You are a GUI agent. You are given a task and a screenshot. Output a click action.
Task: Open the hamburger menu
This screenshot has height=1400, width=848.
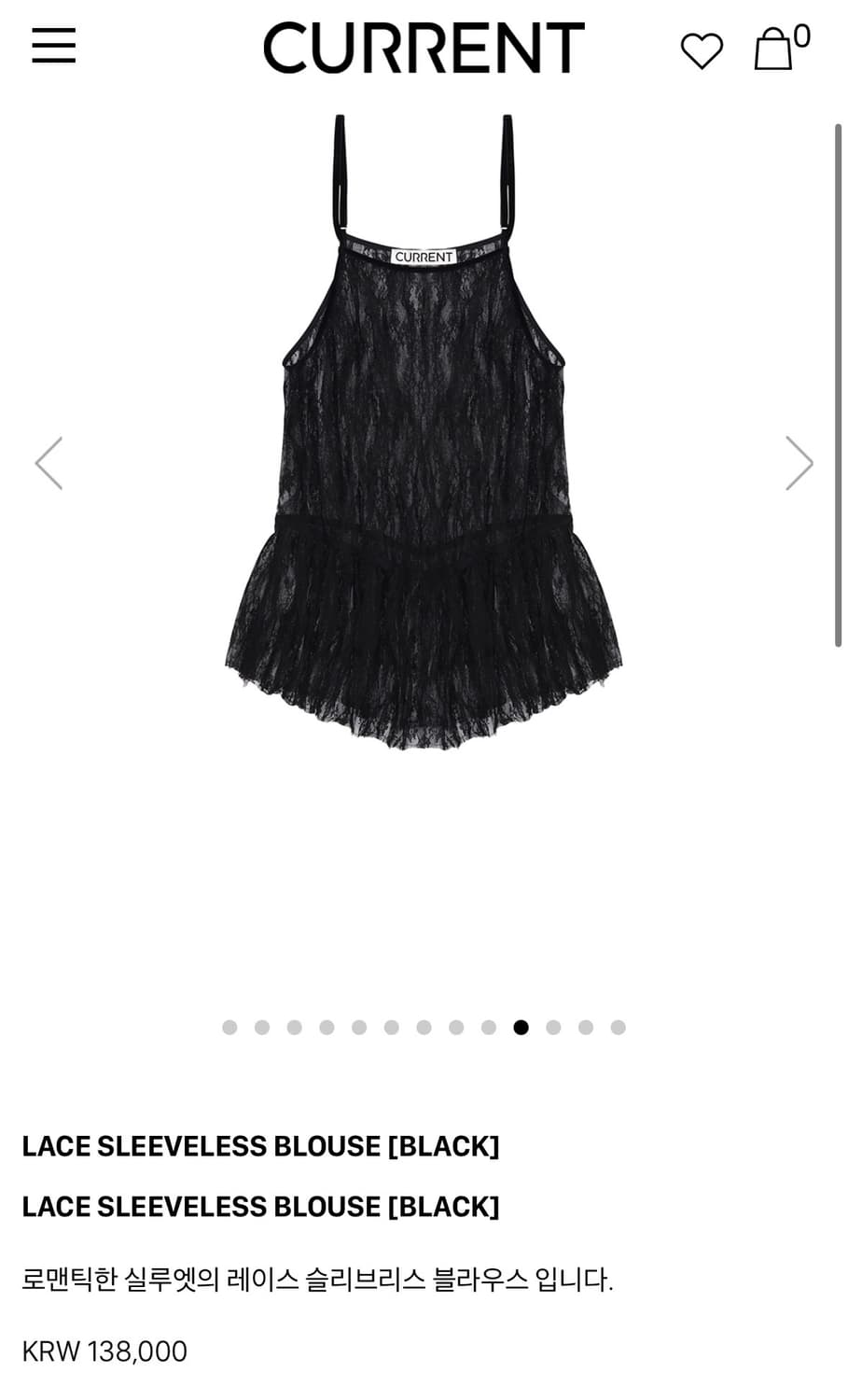point(53,46)
